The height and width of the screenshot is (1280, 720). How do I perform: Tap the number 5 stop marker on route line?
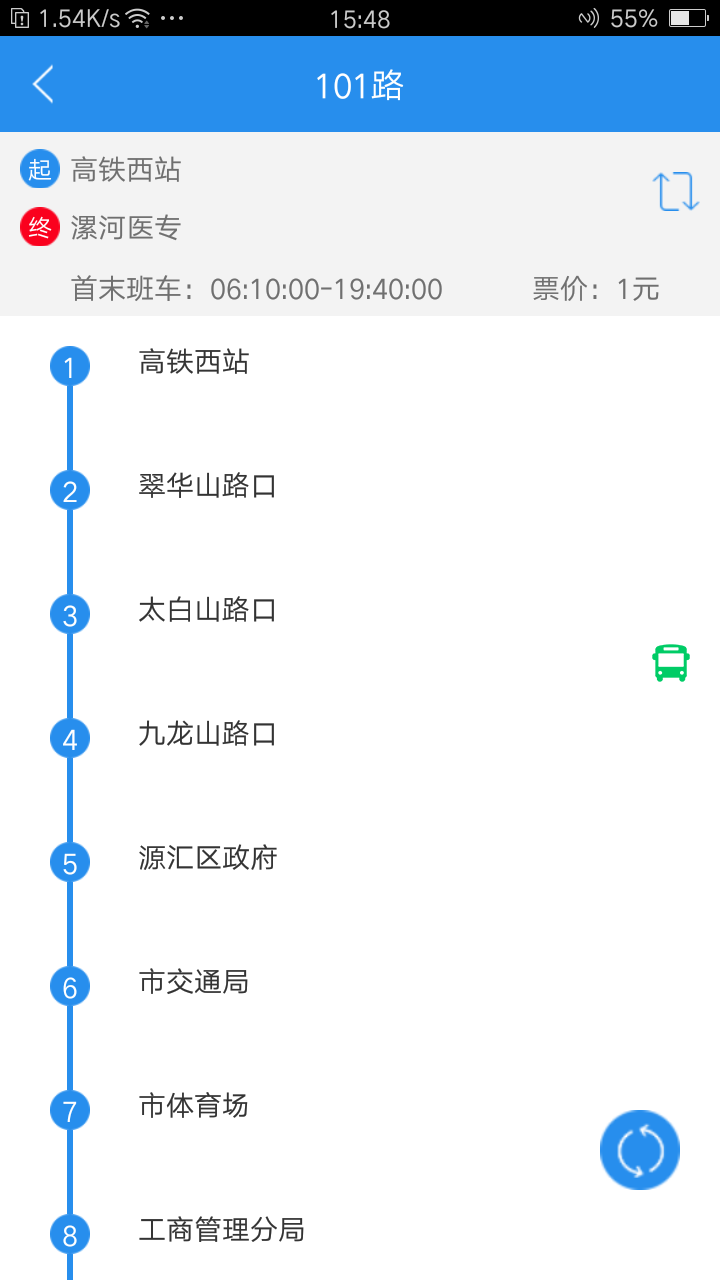[69, 862]
